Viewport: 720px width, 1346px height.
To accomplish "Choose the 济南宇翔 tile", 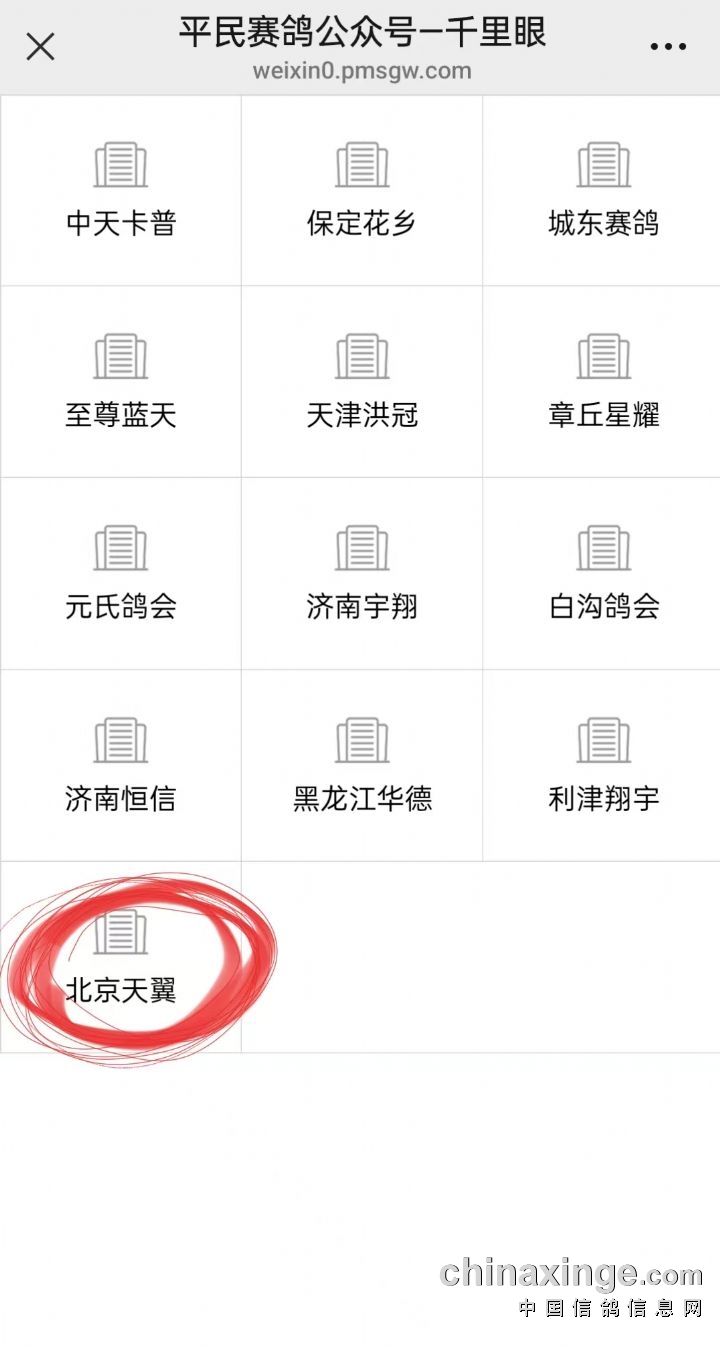I will tap(361, 574).
